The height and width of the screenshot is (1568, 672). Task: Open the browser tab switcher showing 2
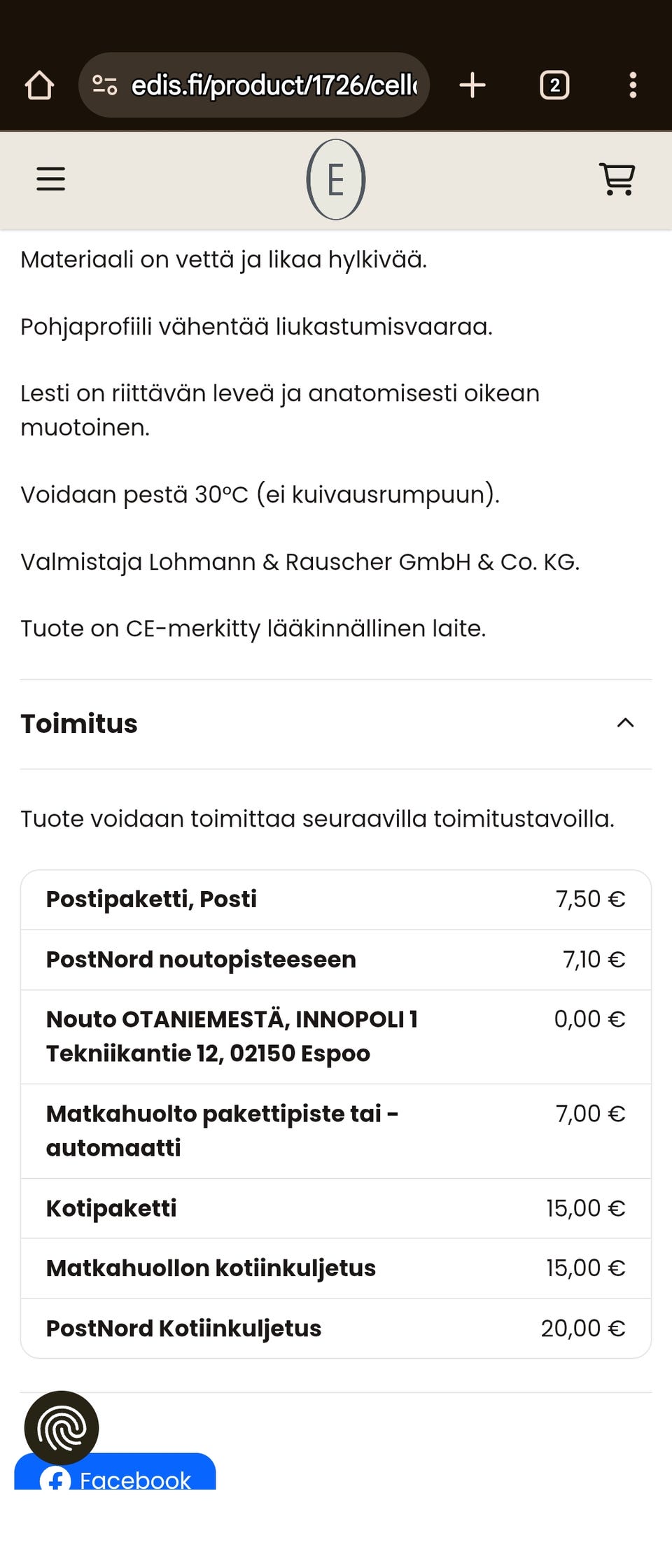[554, 84]
